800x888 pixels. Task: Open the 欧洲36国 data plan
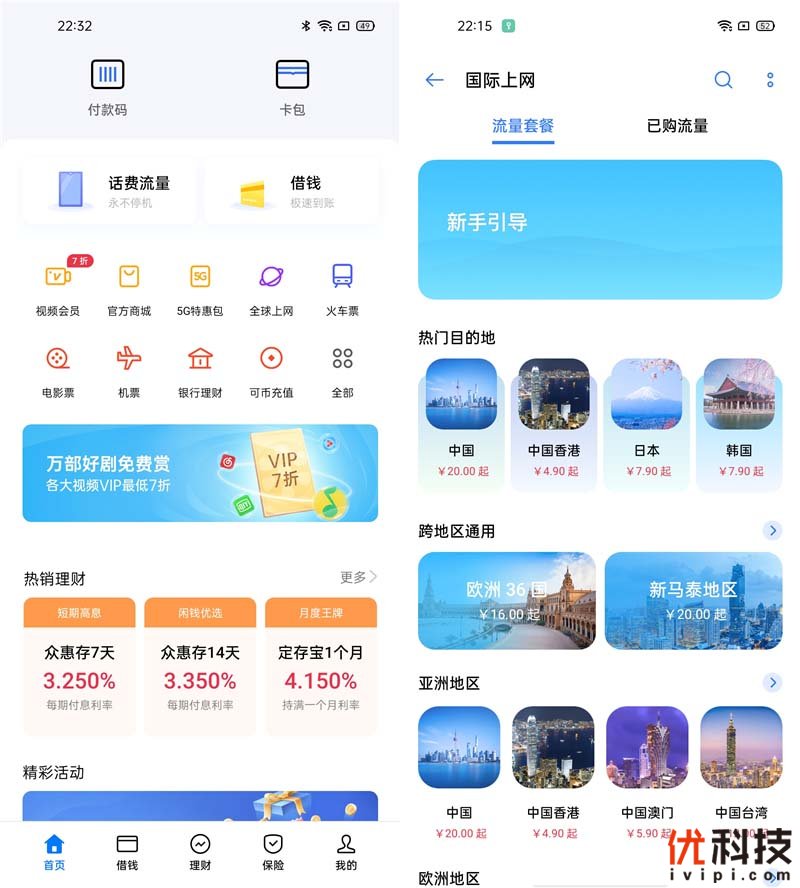(x=507, y=601)
